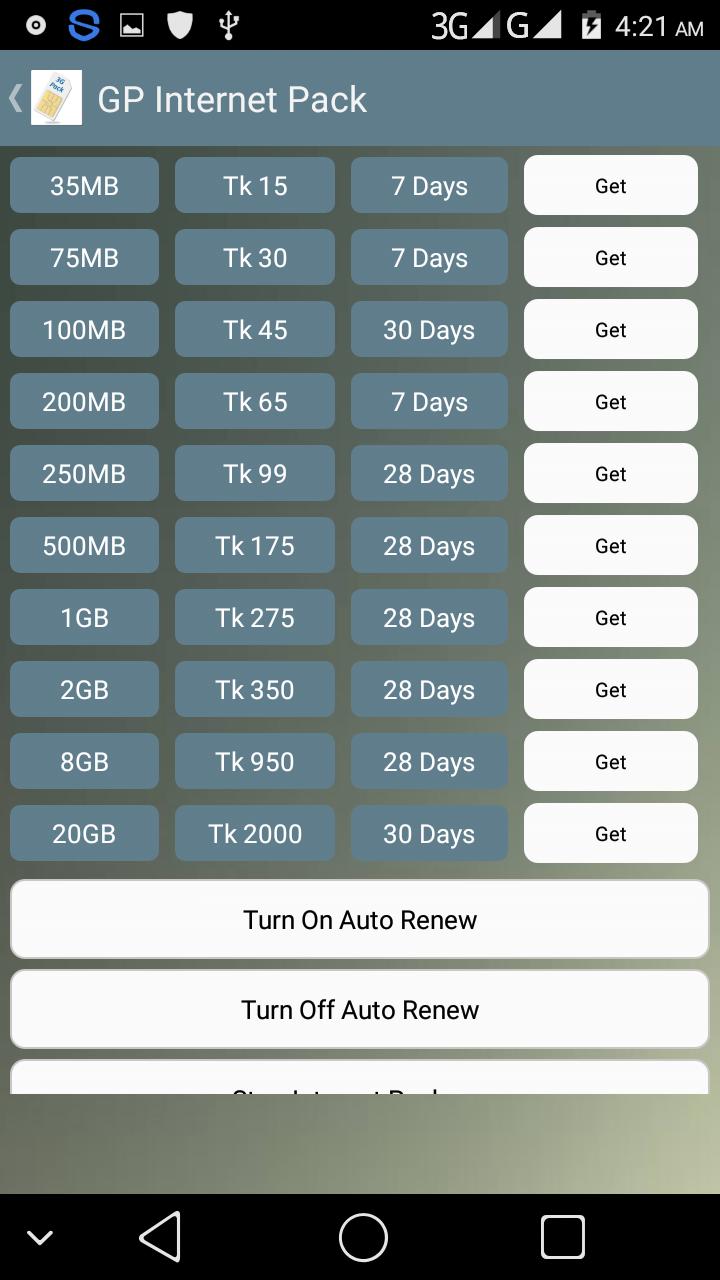Open recent apps with the square button
This screenshot has width=720, height=1280.
(563, 1236)
